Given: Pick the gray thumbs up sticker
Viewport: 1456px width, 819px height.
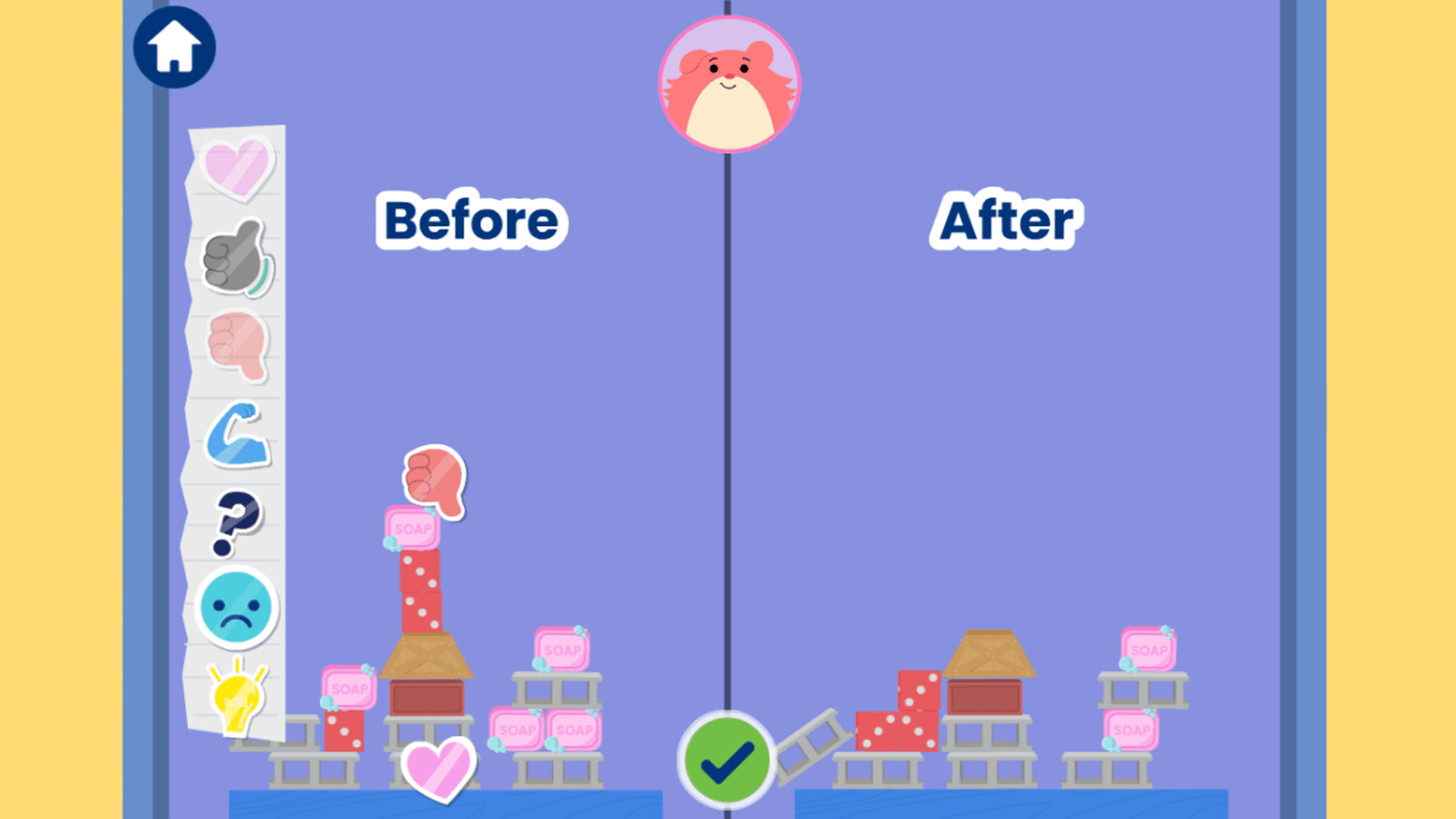Looking at the screenshot, I should [237, 258].
